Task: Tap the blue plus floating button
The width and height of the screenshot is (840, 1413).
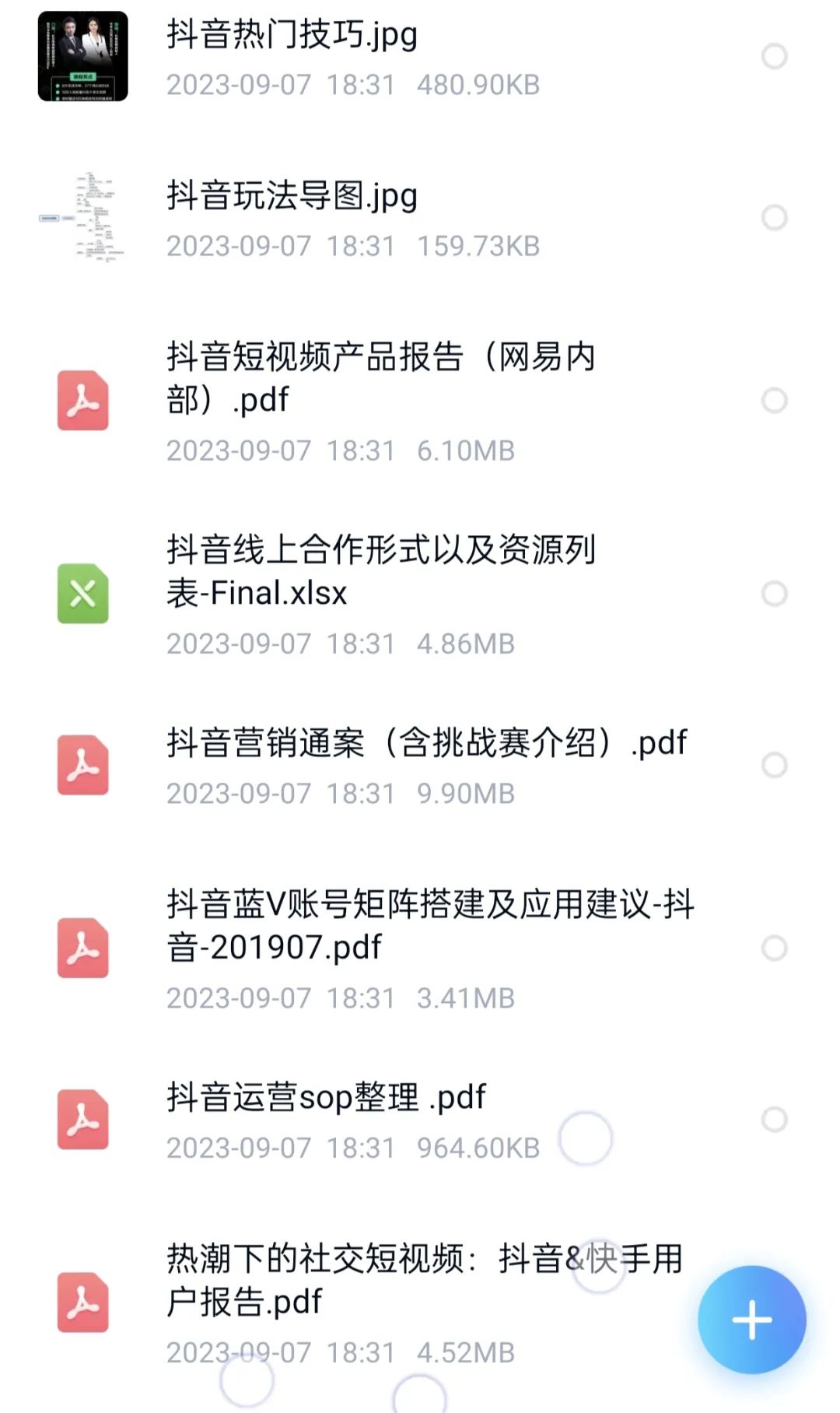Action: coord(751,1320)
